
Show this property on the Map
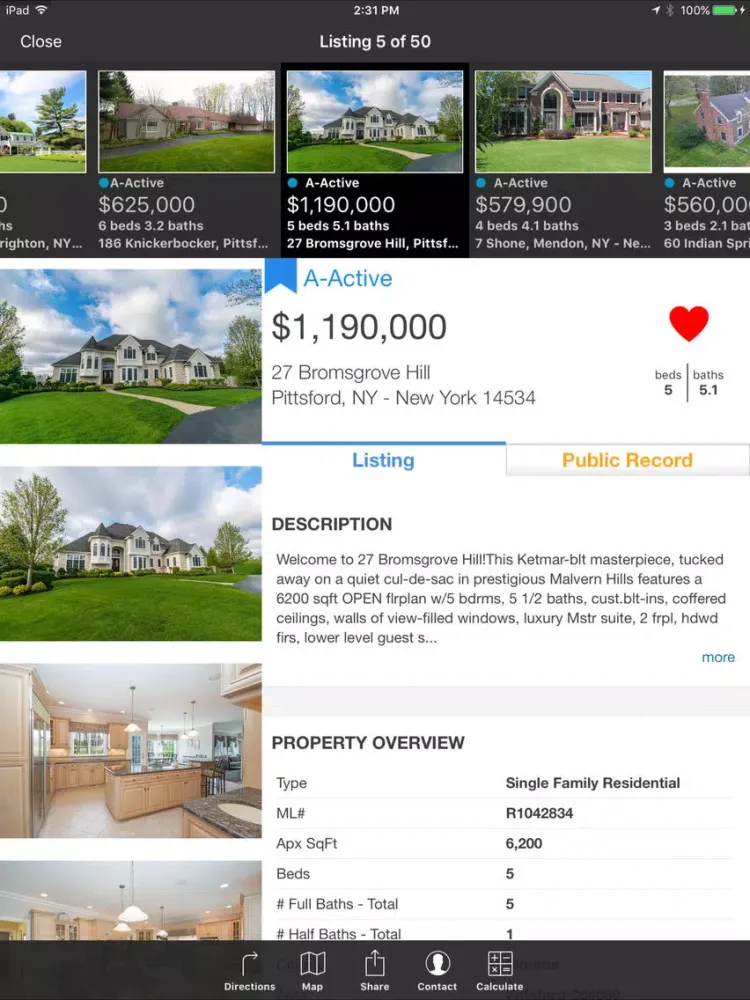313,971
